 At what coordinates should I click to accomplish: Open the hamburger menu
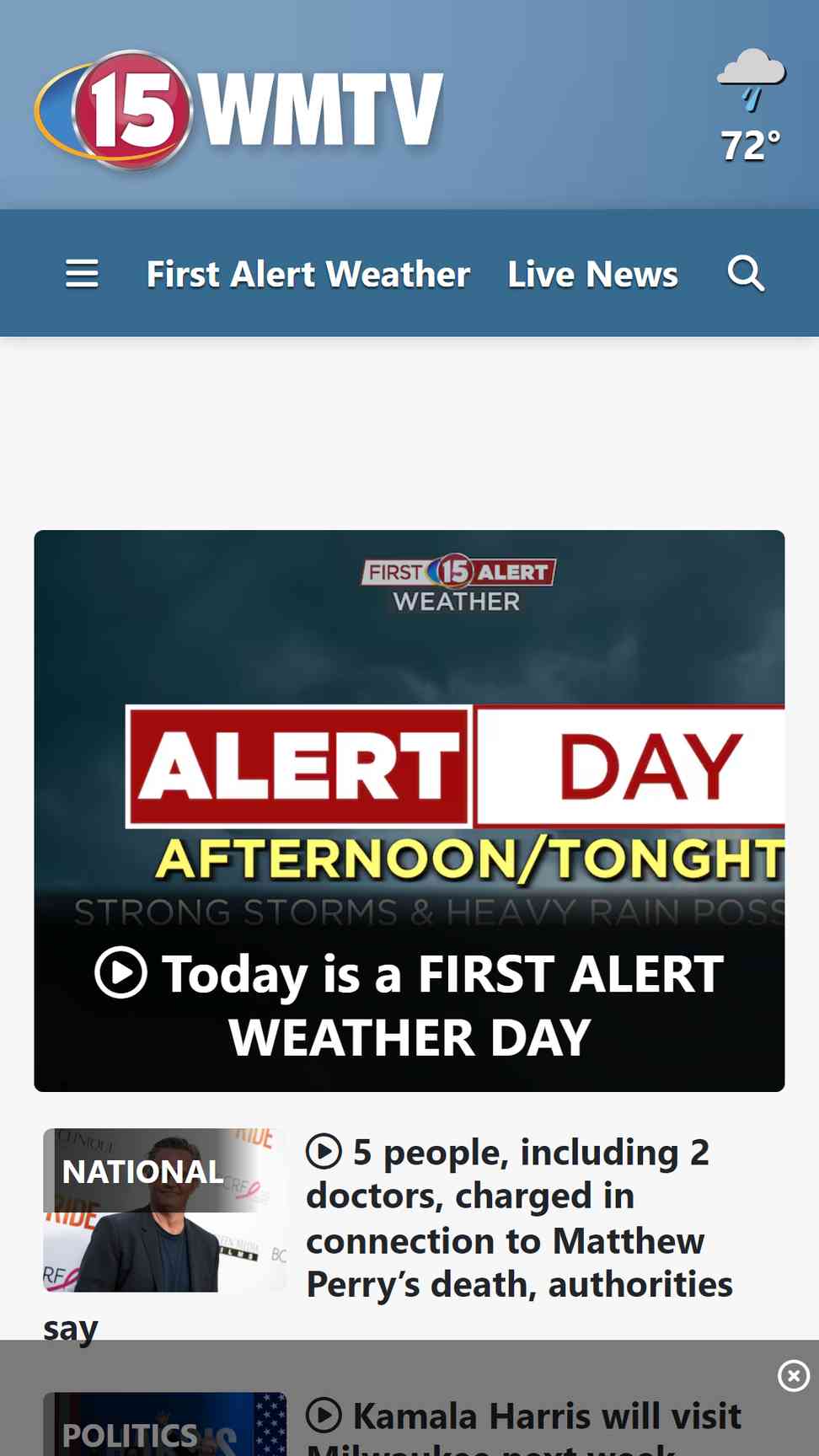tap(82, 274)
